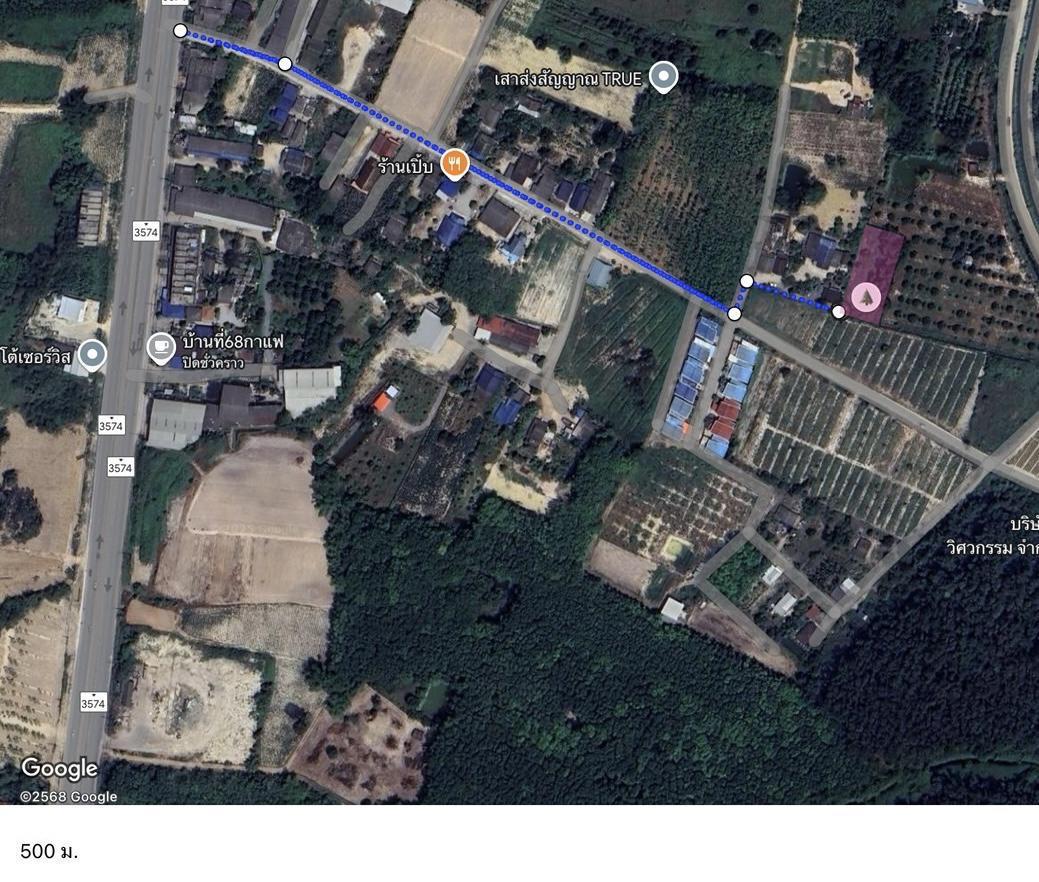Select the ร้านเป็บ restaurant pin
The width and height of the screenshot is (1039, 882).
(455, 163)
